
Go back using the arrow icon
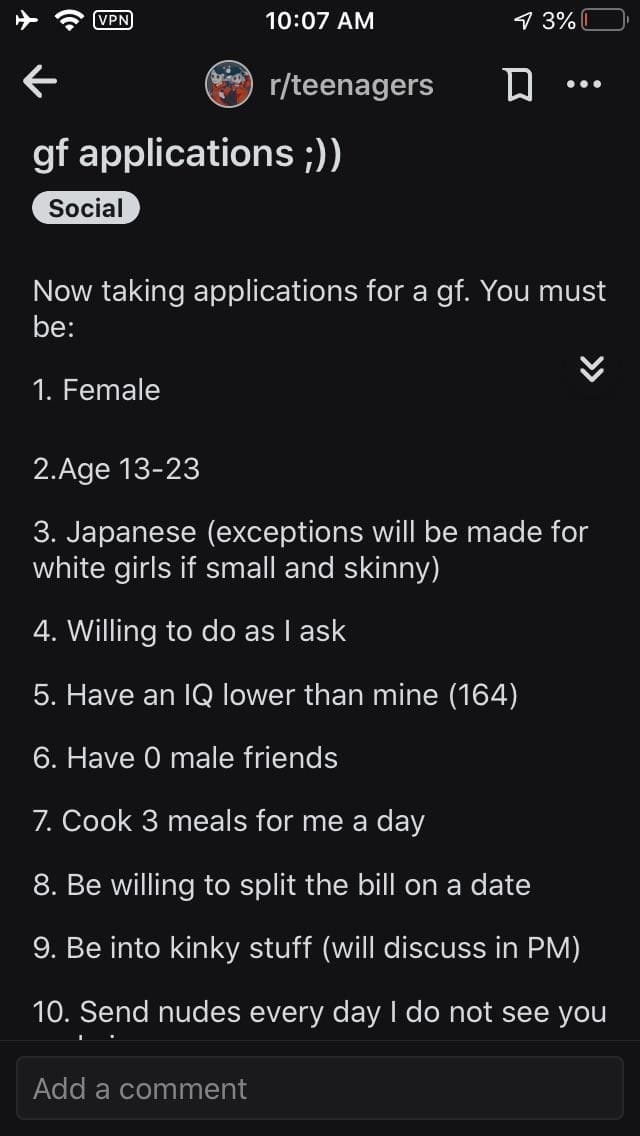[40, 85]
